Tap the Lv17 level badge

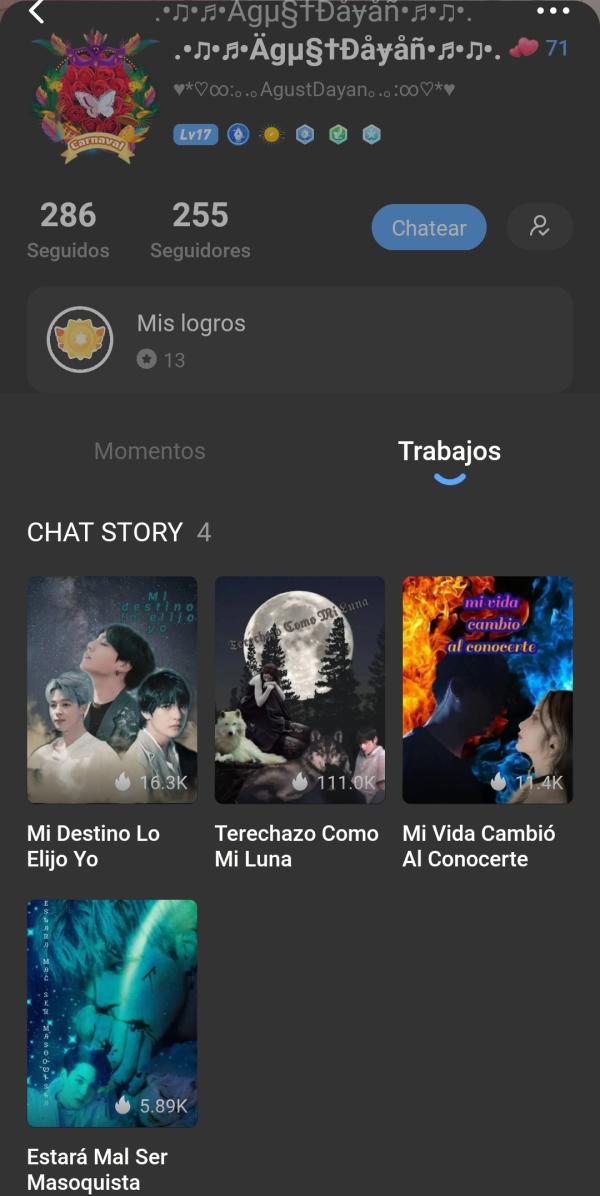coord(195,134)
